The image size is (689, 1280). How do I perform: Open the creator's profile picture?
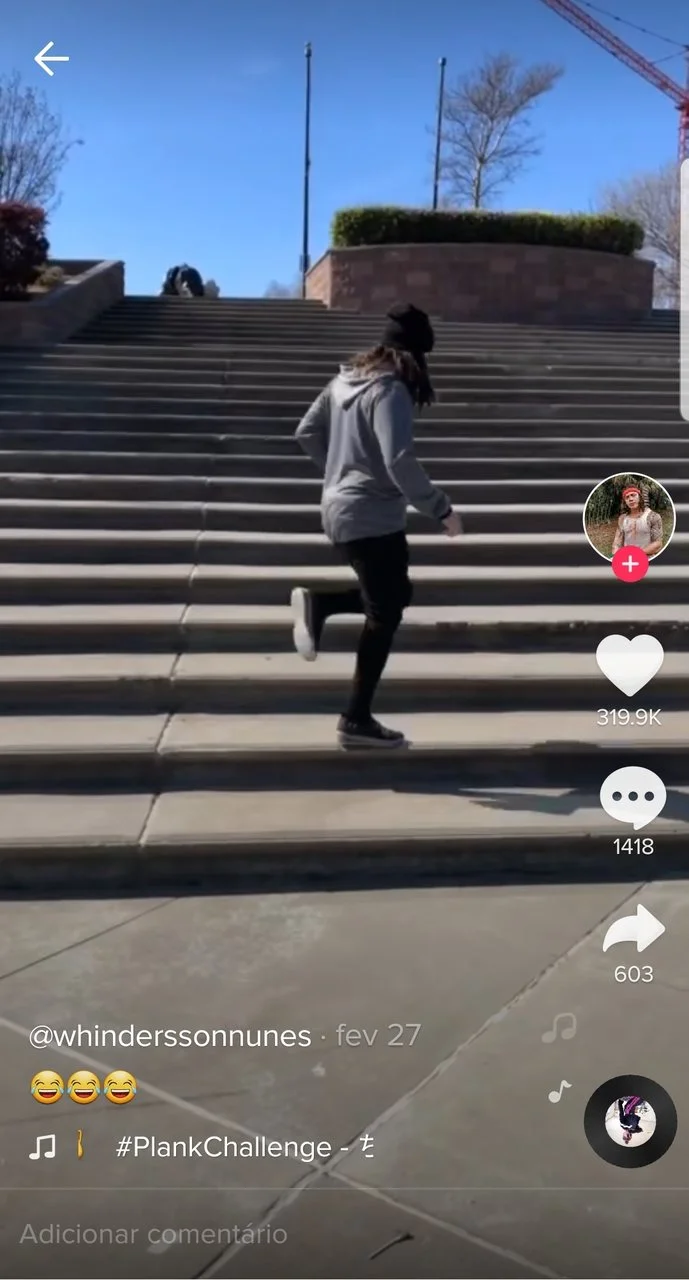coord(629,517)
